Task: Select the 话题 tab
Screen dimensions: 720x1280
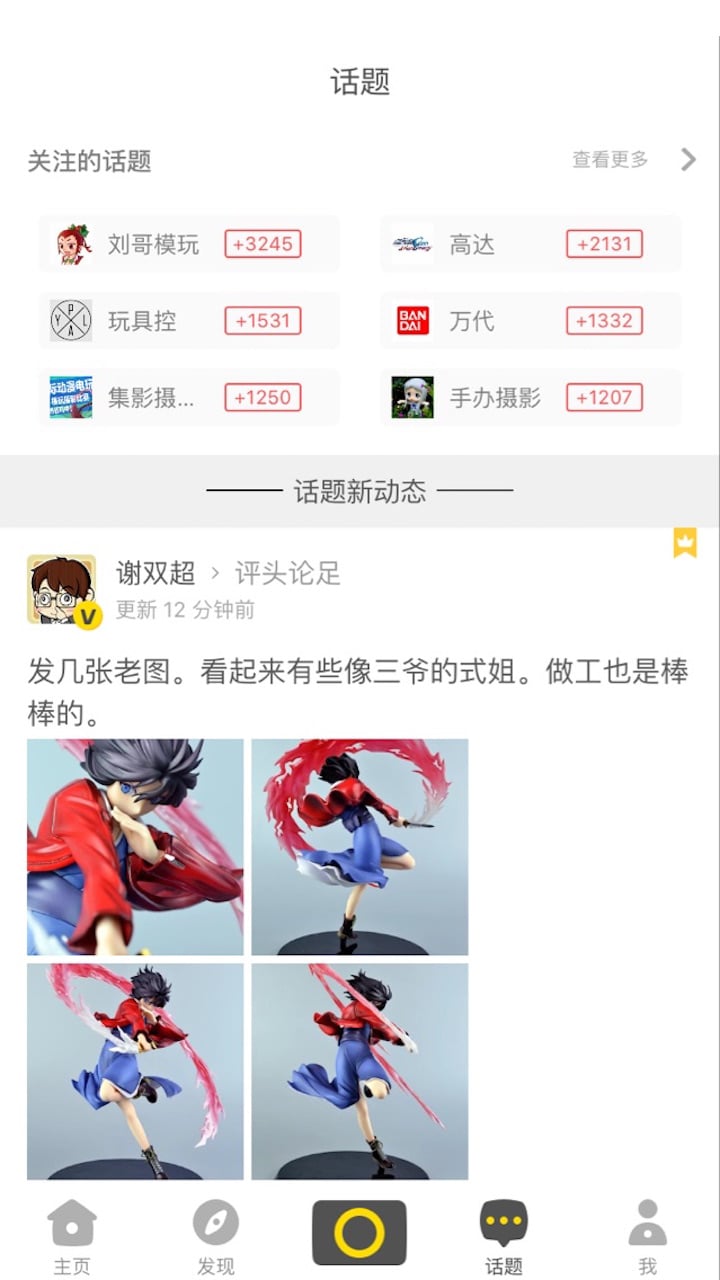Action: tap(504, 1237)
